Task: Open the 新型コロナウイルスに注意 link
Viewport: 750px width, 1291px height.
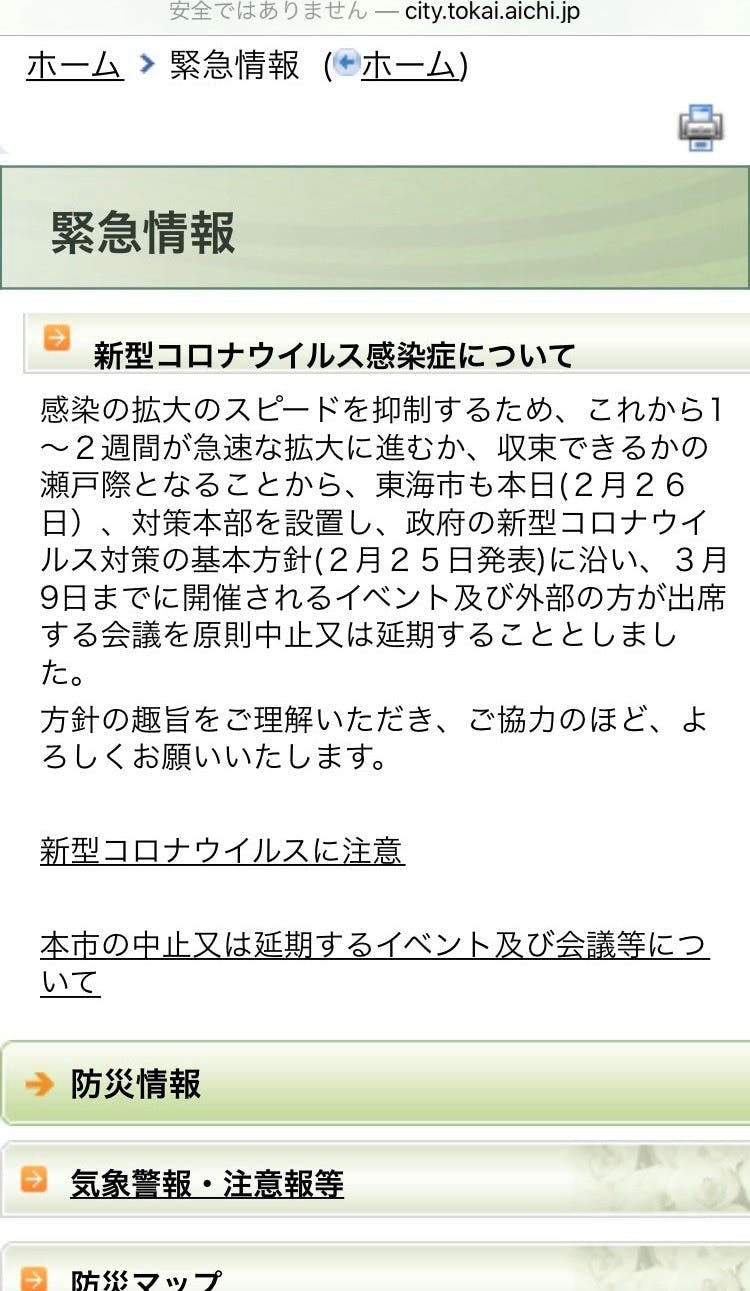Action: pyautogui.click(x=222, y=851)
